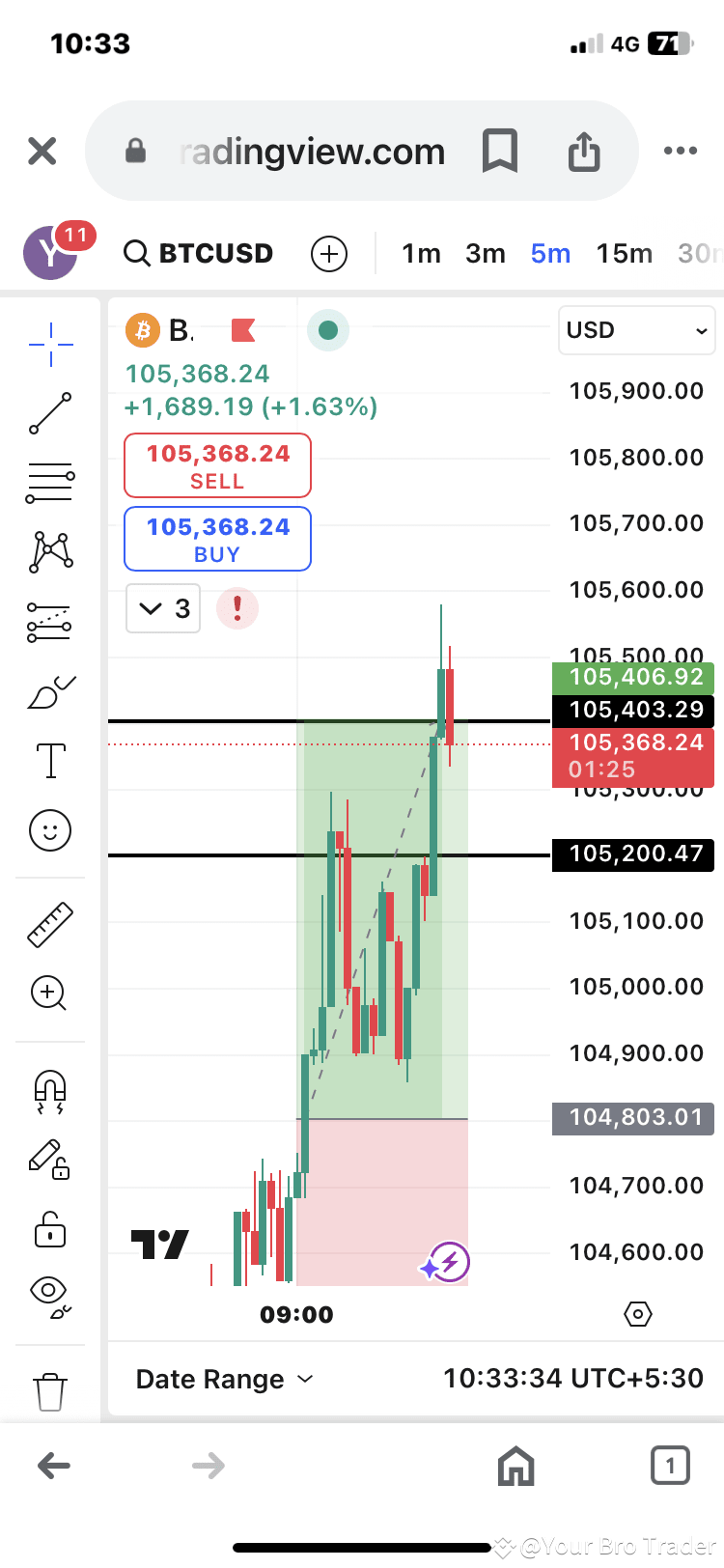The width and height of the screenshot is (724, 1568).
Task: Open the text annotation tool
Action: click(49, 760)
